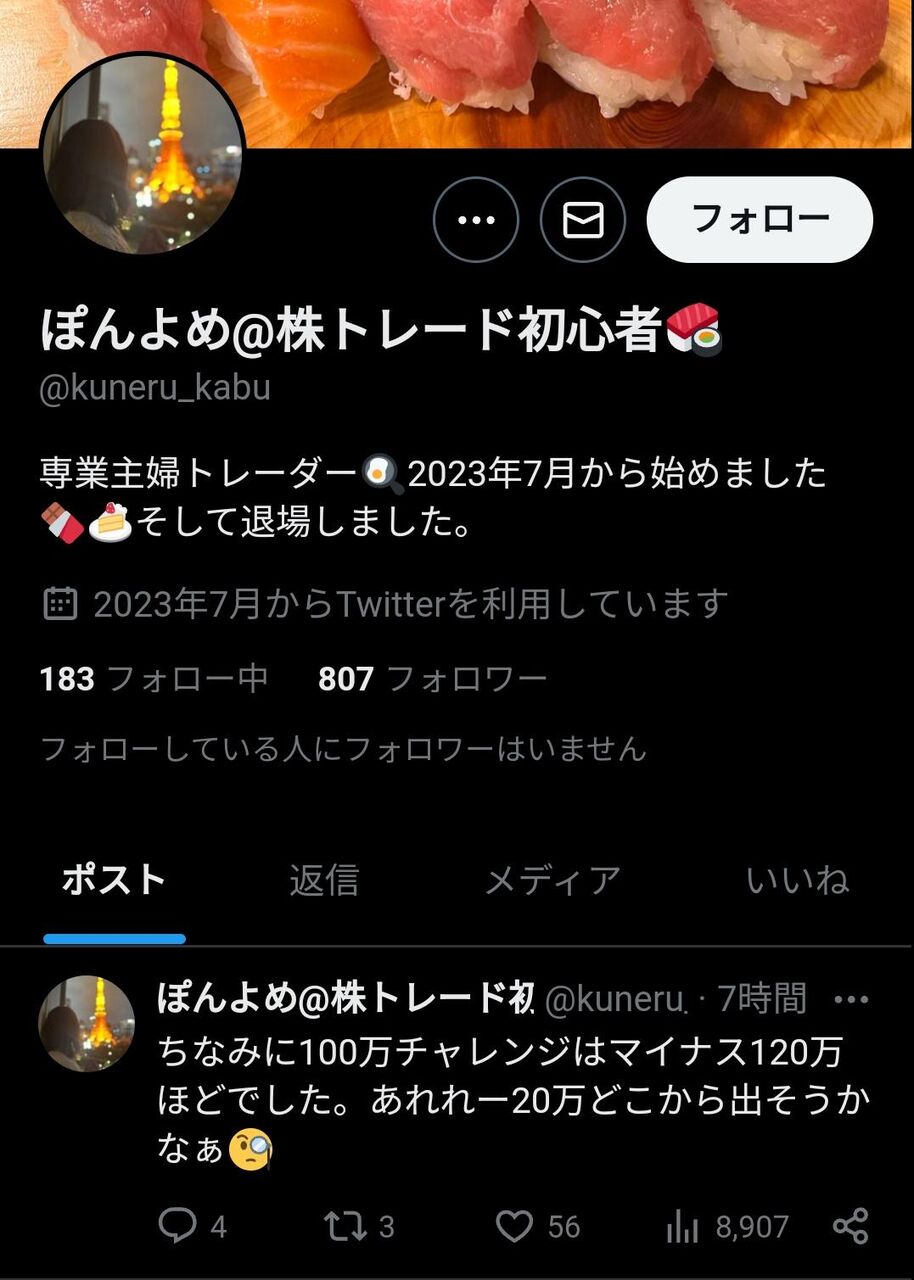Reply to the 100万チャレンジ post
This screenshot has height=1280, width=914.
193,1226
